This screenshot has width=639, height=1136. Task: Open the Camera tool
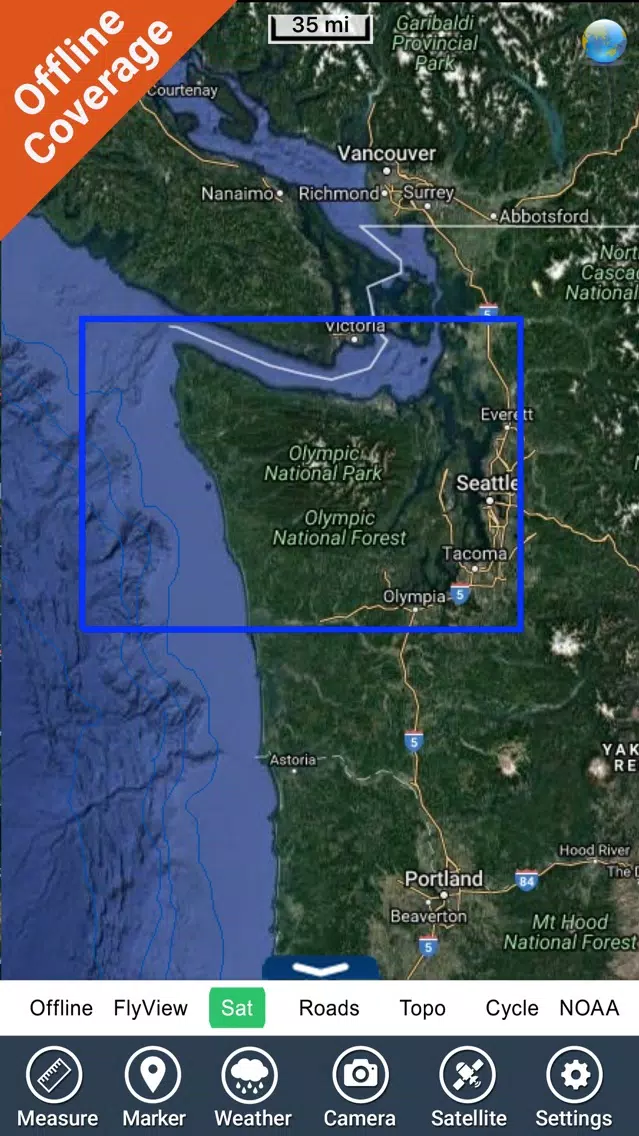[x=359, y=1087]
